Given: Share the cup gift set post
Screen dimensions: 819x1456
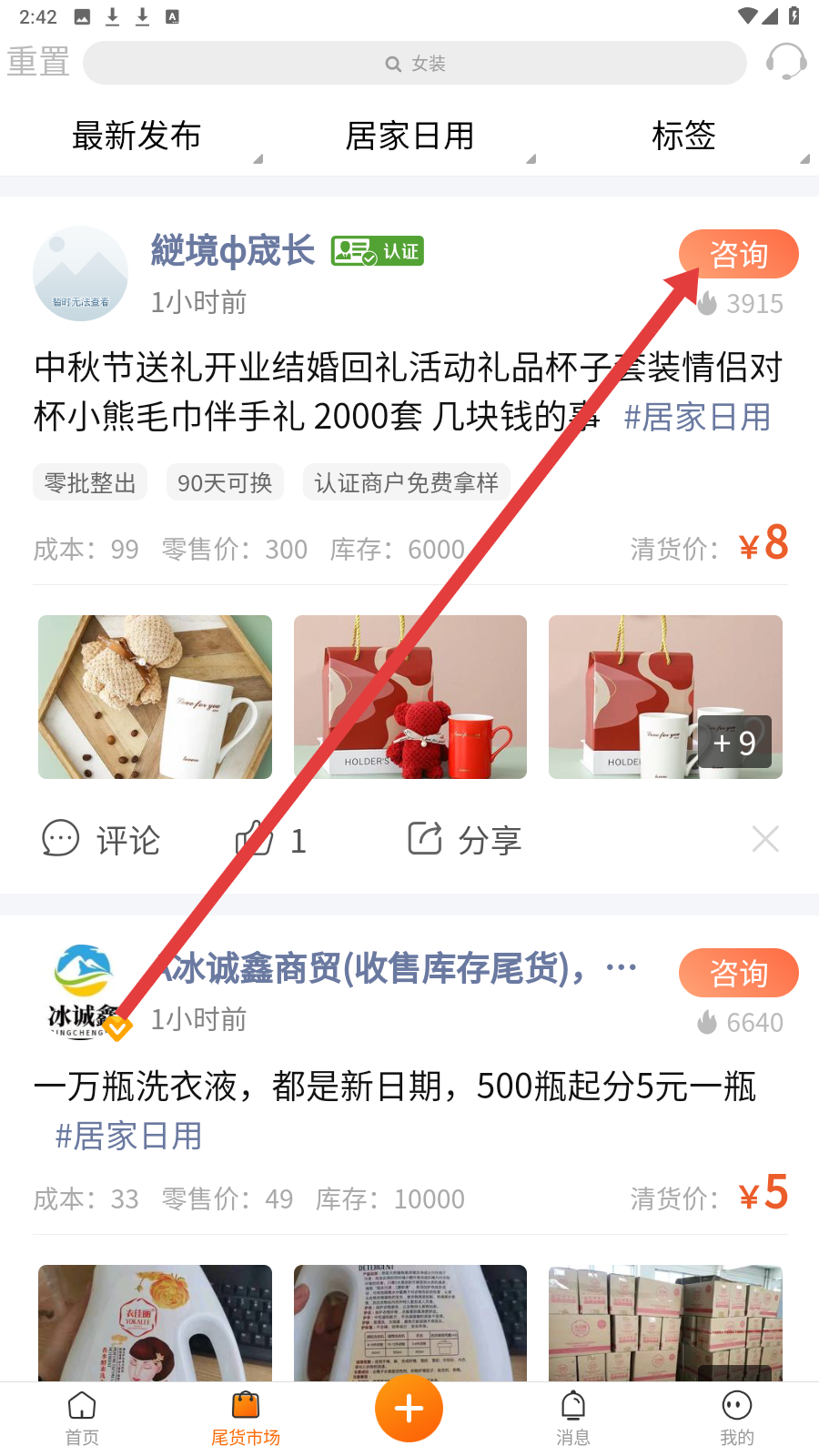Looking at the screenshot, I should tap(464, 839).
